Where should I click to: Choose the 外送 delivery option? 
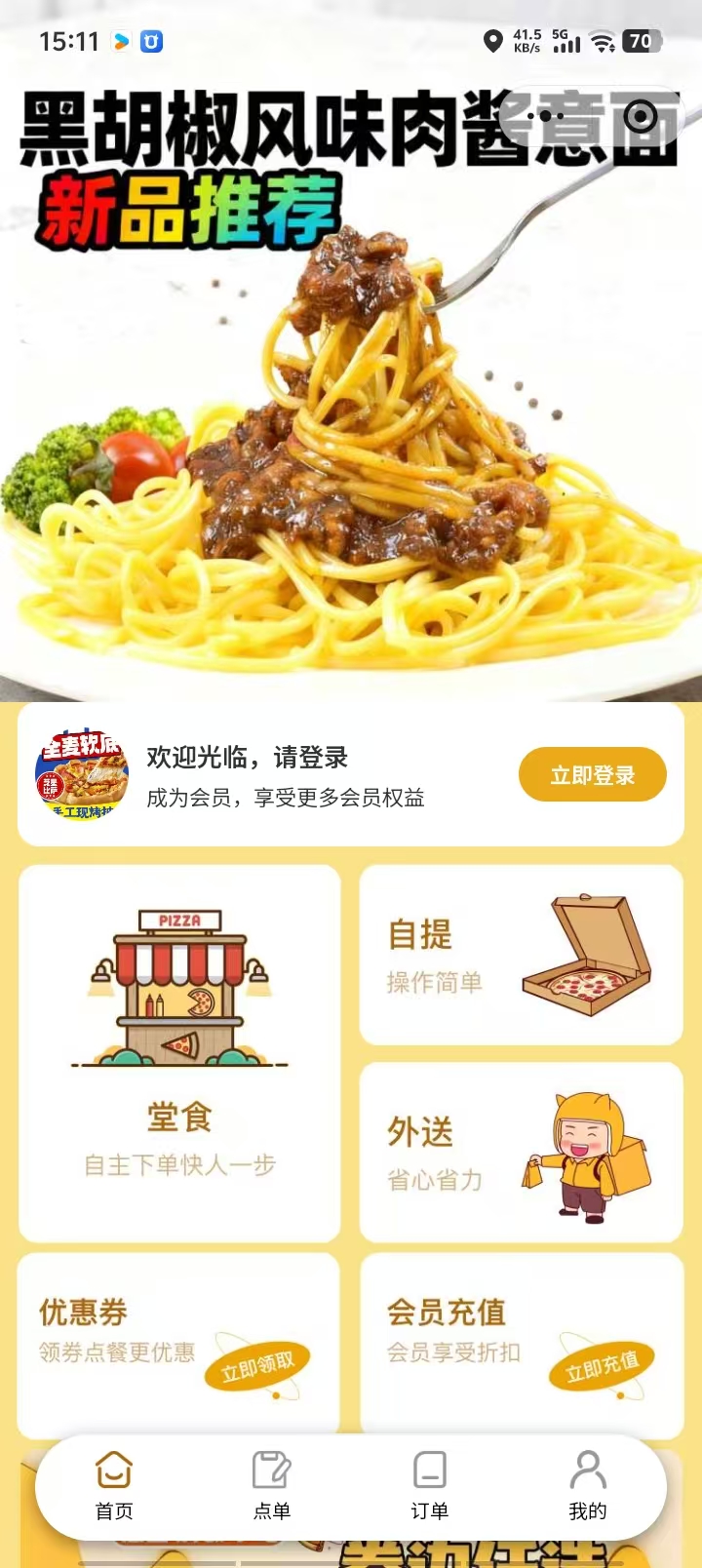521,1153
